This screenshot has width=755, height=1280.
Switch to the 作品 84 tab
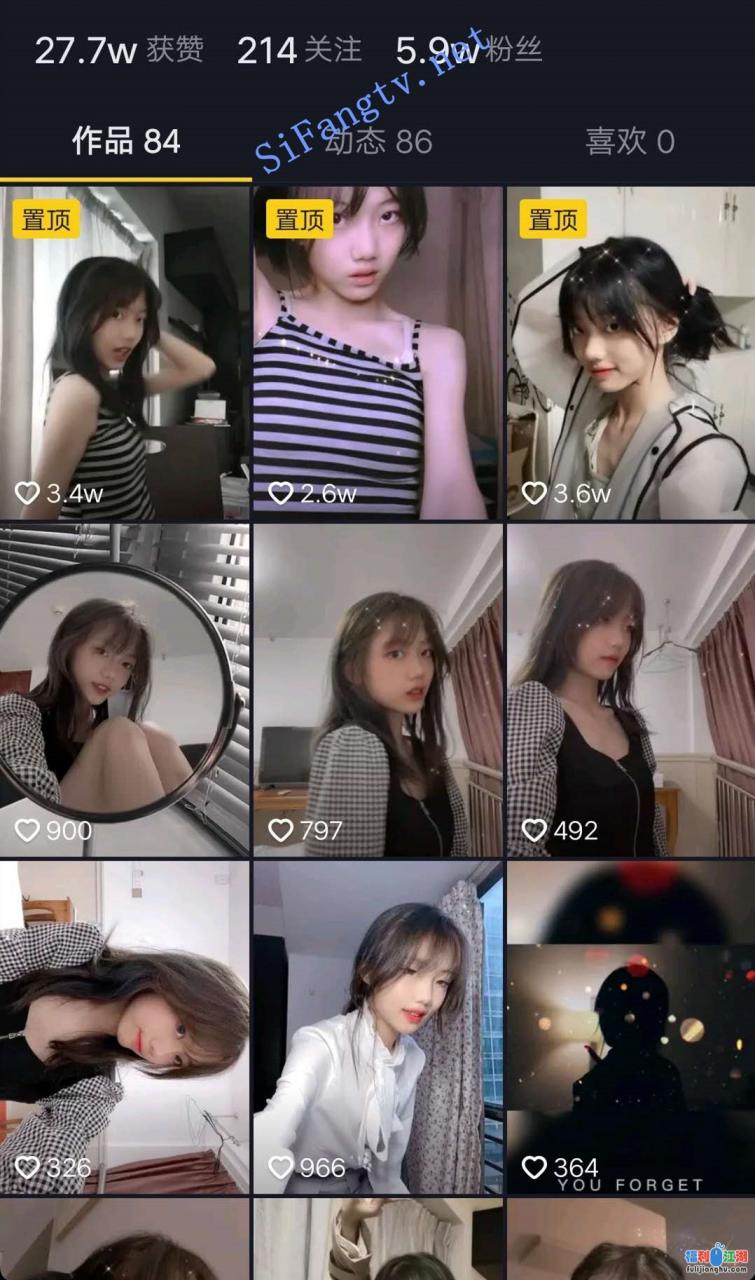(126, 141)
